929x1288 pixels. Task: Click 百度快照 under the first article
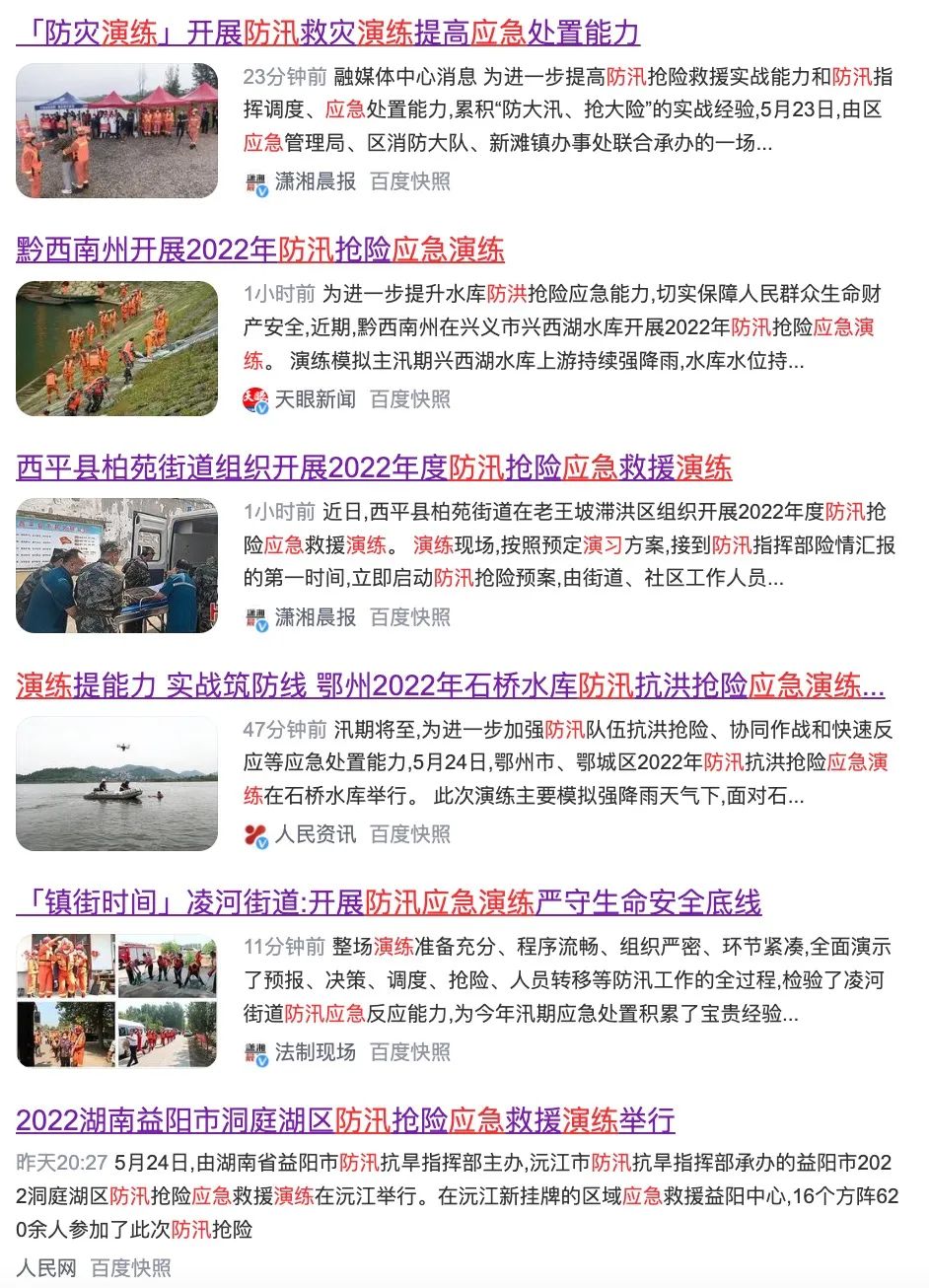(410, 181)
